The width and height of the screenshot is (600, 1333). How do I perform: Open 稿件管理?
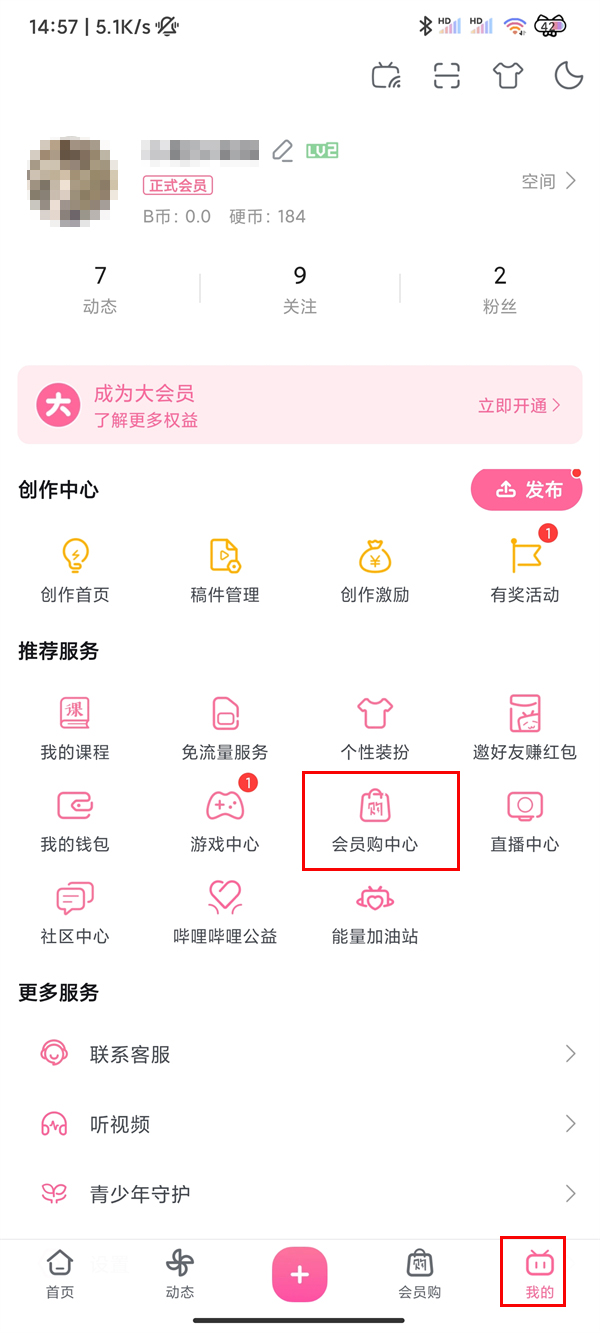click(x=225, y=570)
